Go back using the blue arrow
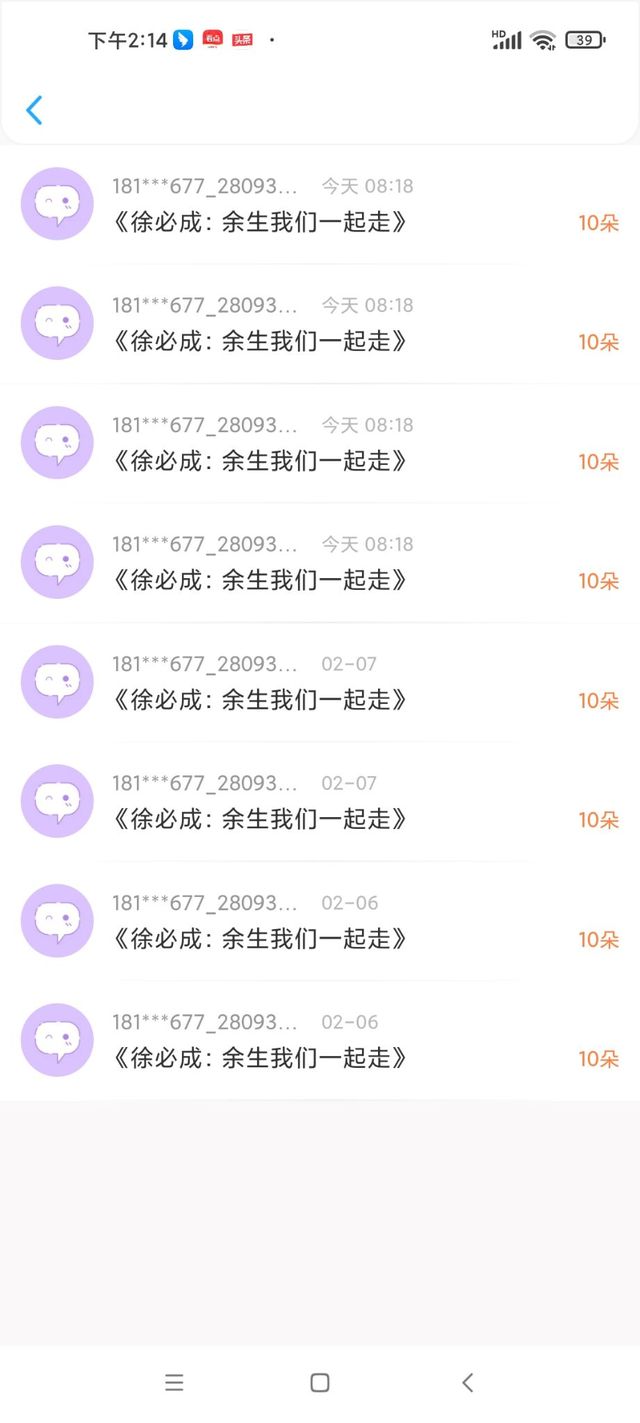 click(34, 110)
